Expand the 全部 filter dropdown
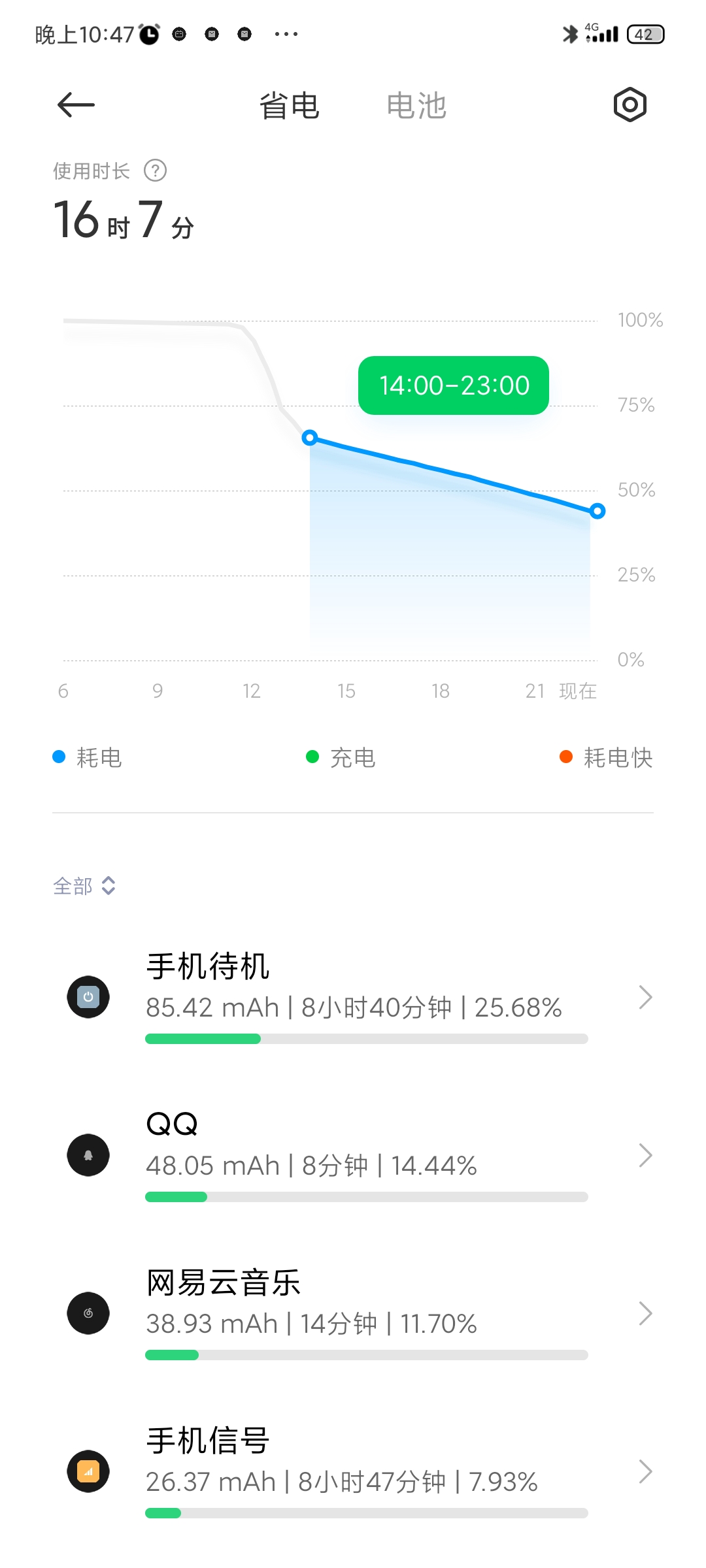The width and height of the screenshot is (706, 1568). pyautogui.click(x=84, y=886)
